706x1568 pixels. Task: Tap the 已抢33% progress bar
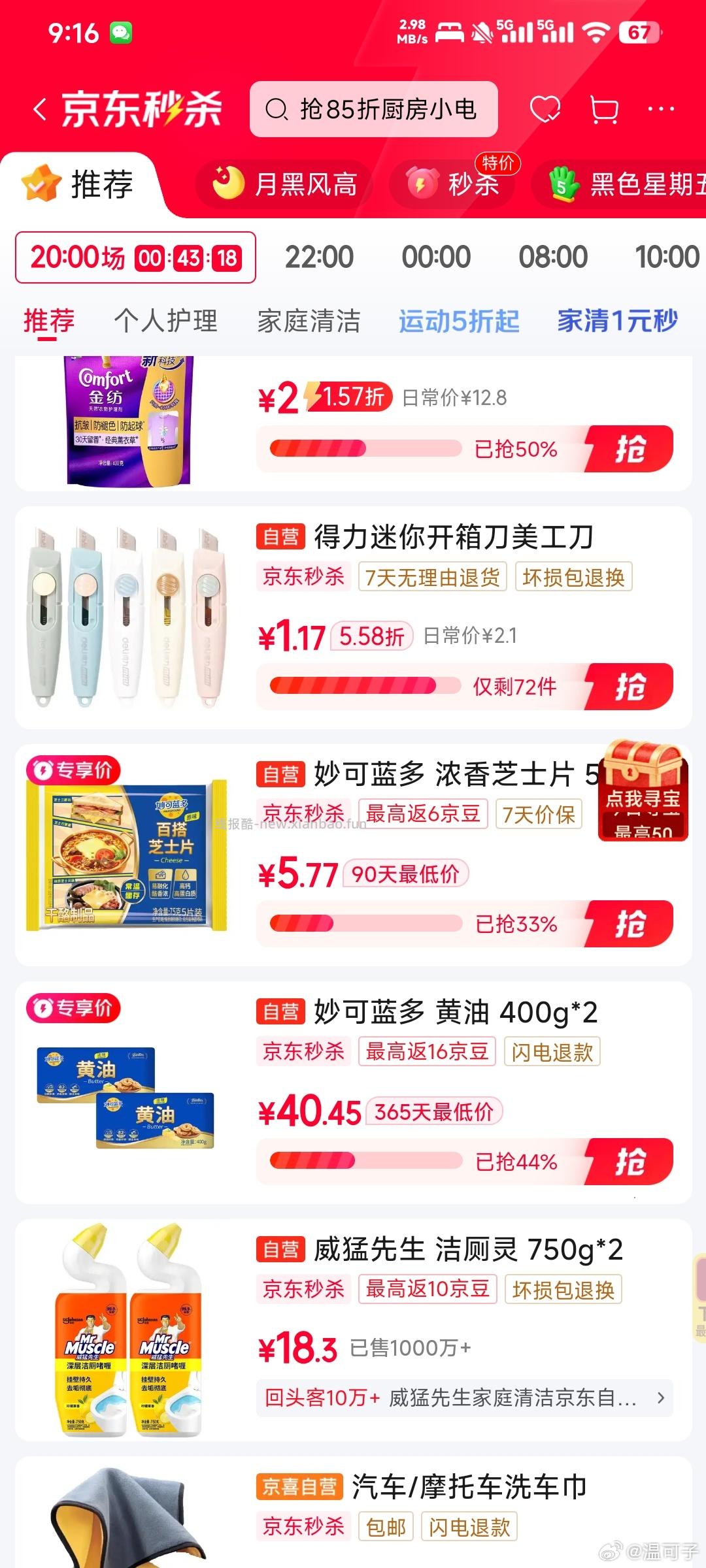pyautogui.click(x=366, y=923)
